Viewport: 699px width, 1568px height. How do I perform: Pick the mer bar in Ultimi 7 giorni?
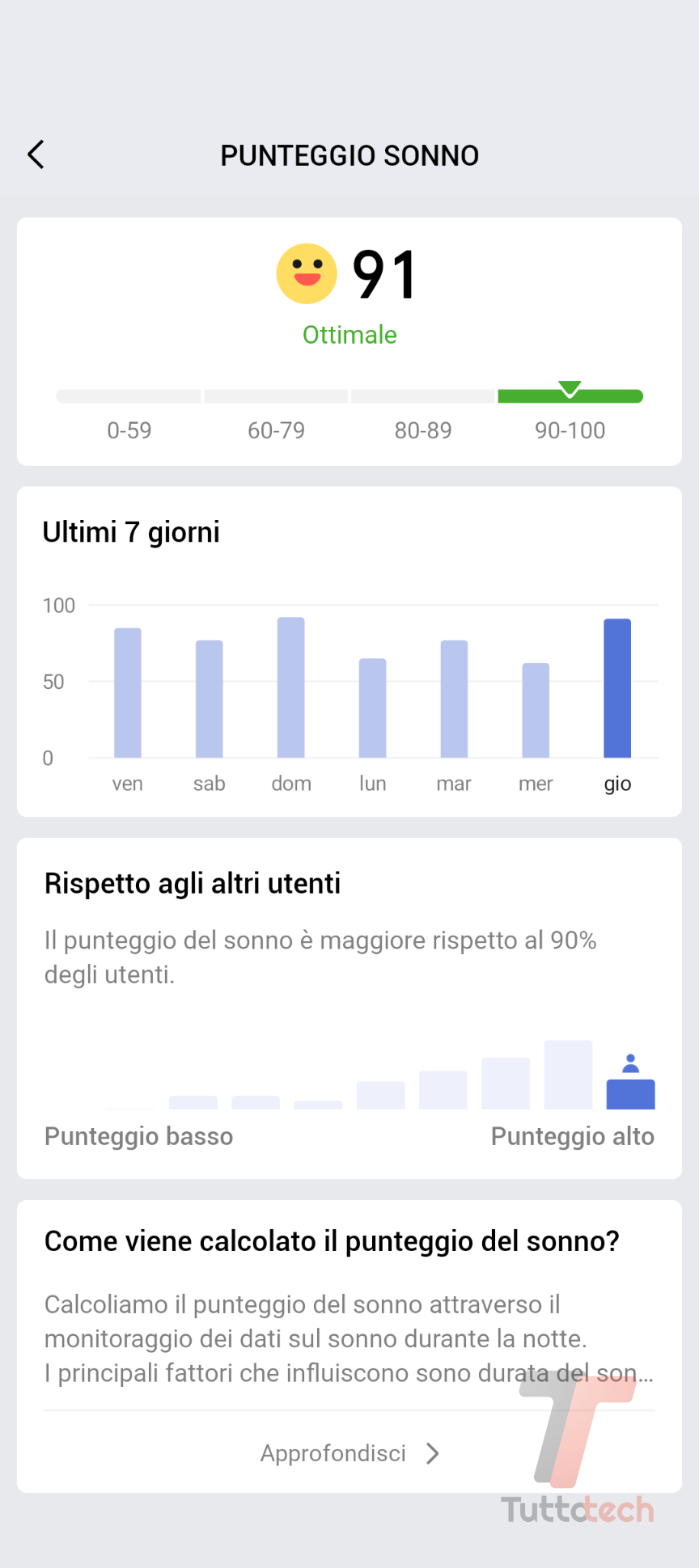click(x=536, y=711)
